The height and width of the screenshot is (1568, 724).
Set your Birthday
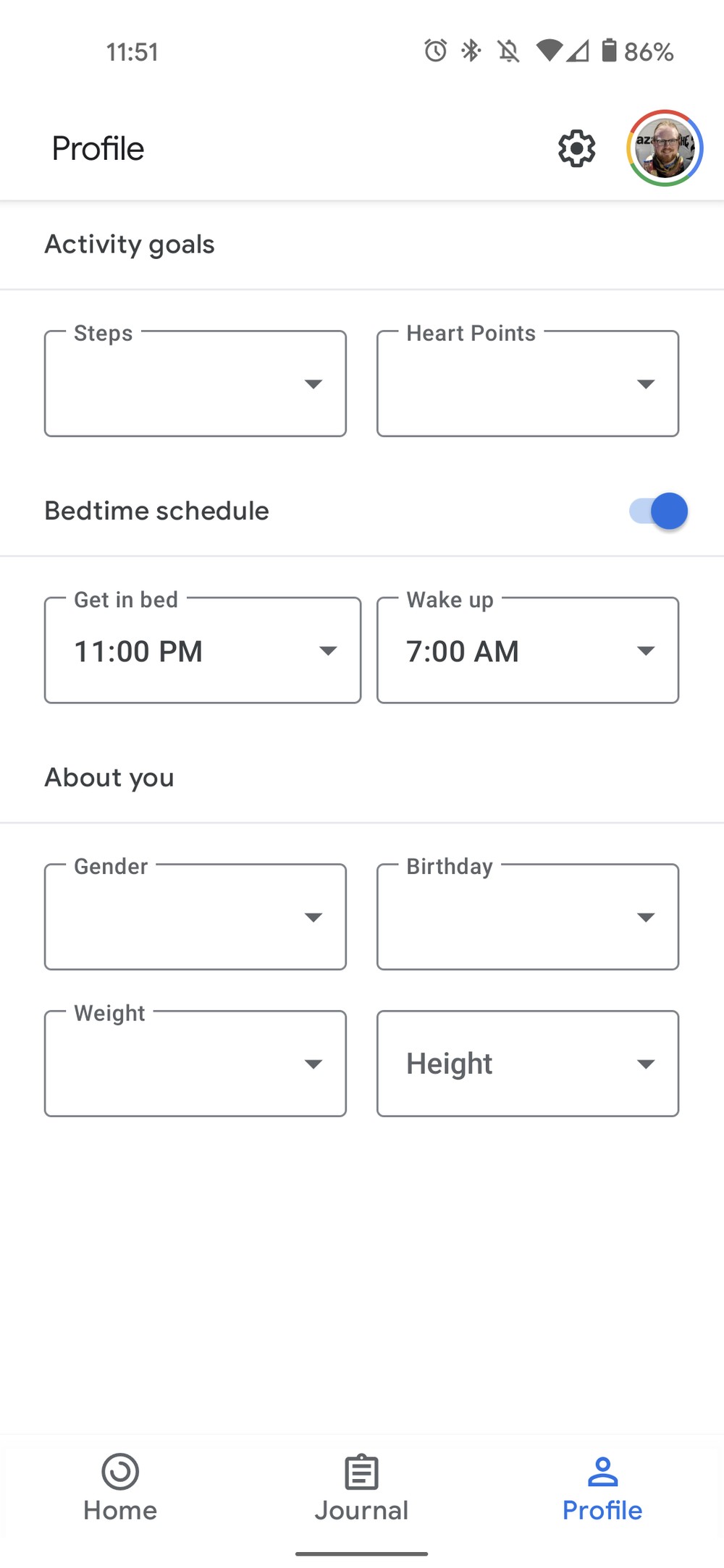(528, 917)
